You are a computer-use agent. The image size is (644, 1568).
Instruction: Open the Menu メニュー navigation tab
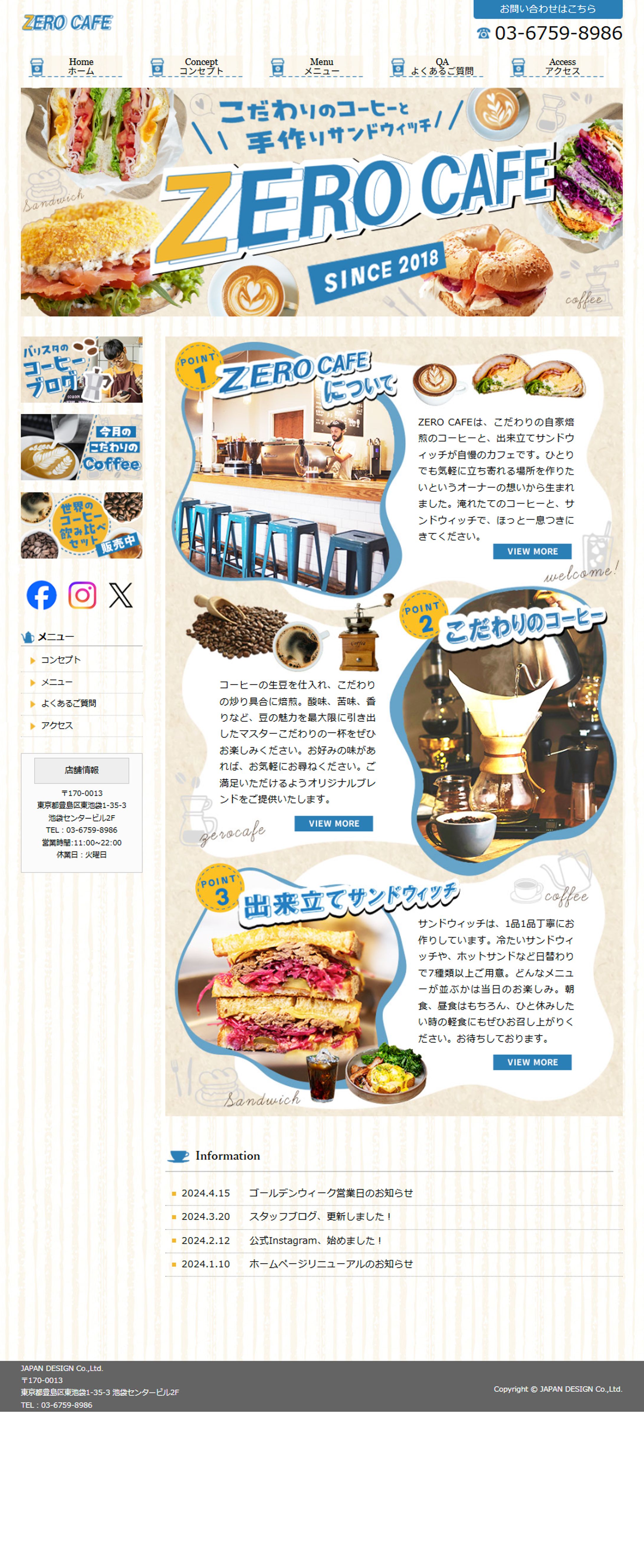point(316,66)
